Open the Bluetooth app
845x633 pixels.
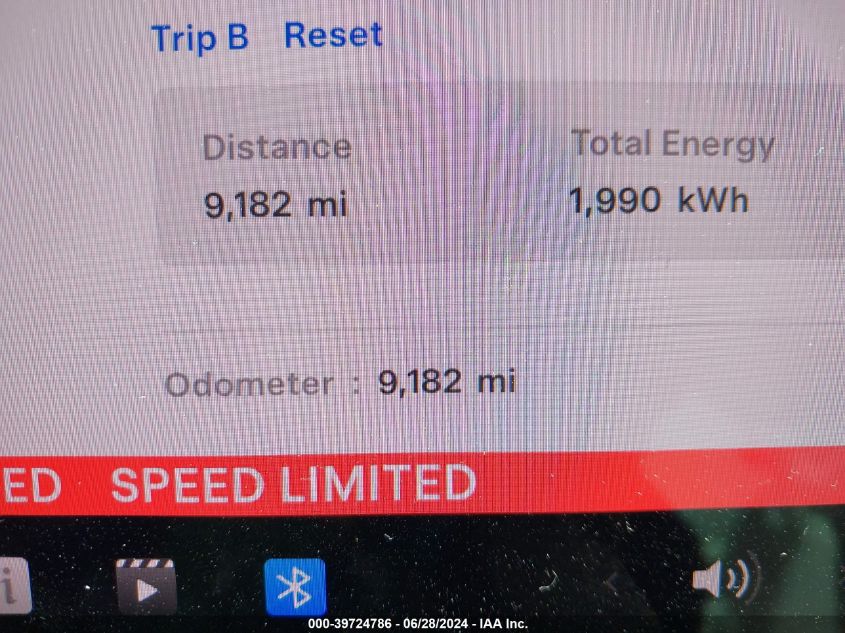coord(295,586)
